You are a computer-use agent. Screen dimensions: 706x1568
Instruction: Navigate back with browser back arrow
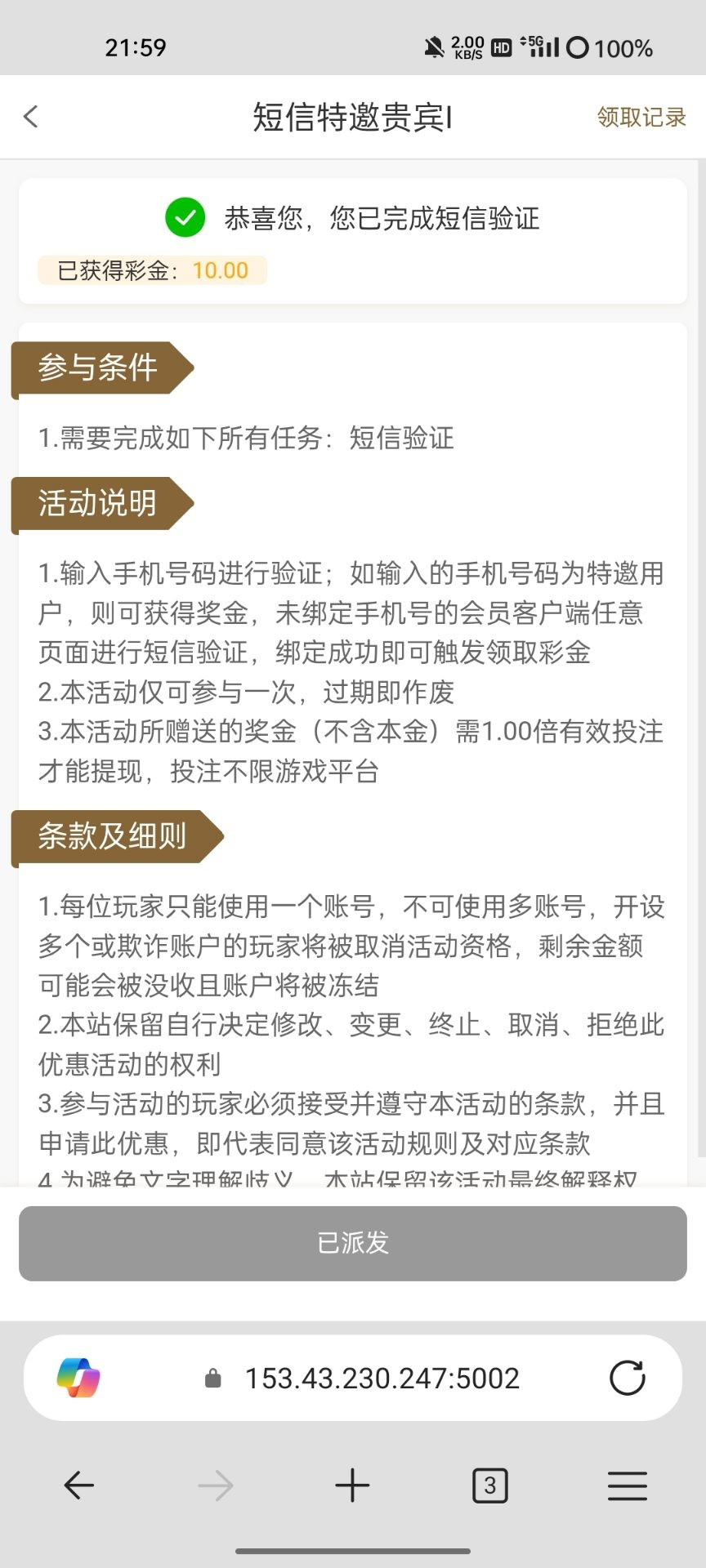click(x=79, y=1486)
